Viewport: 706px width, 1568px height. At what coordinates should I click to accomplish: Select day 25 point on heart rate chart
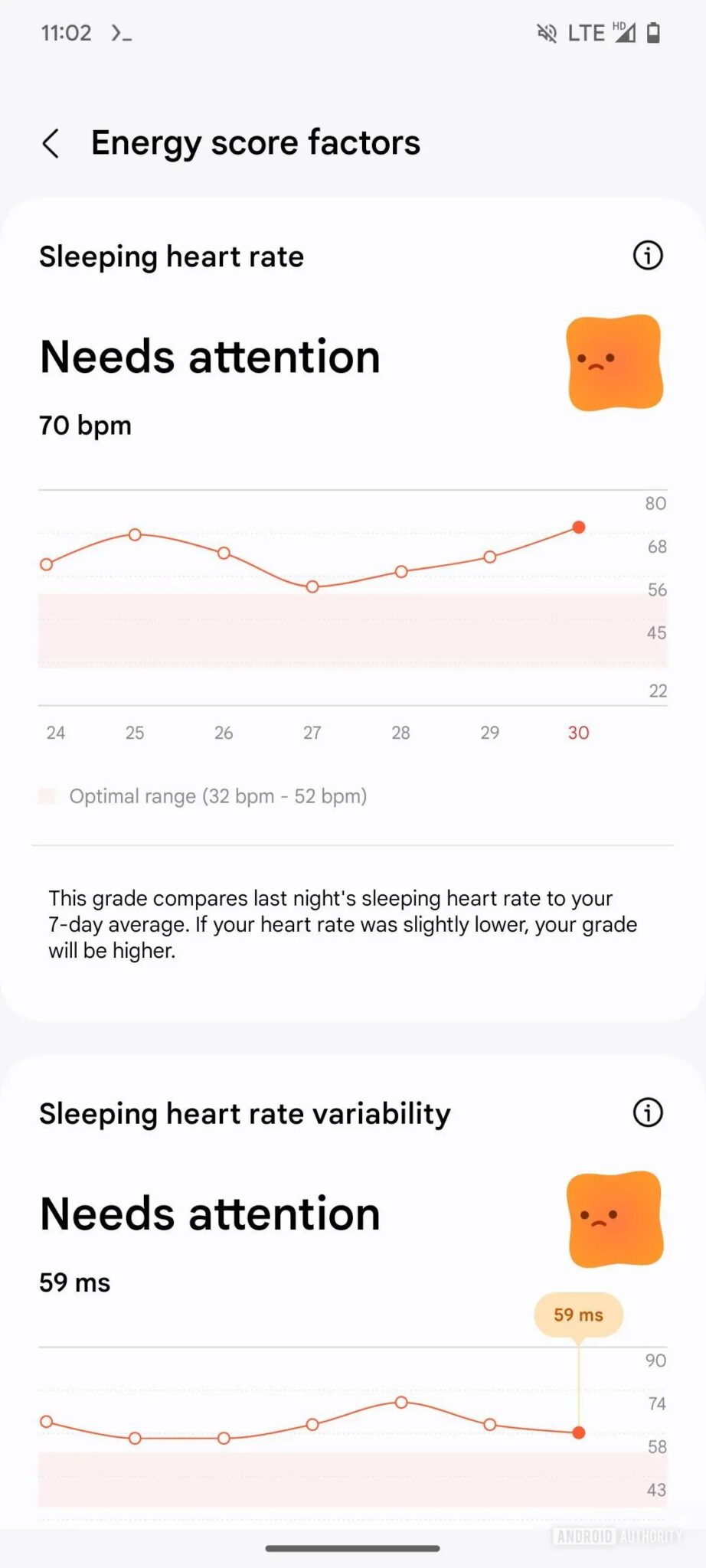click(135, 534)
